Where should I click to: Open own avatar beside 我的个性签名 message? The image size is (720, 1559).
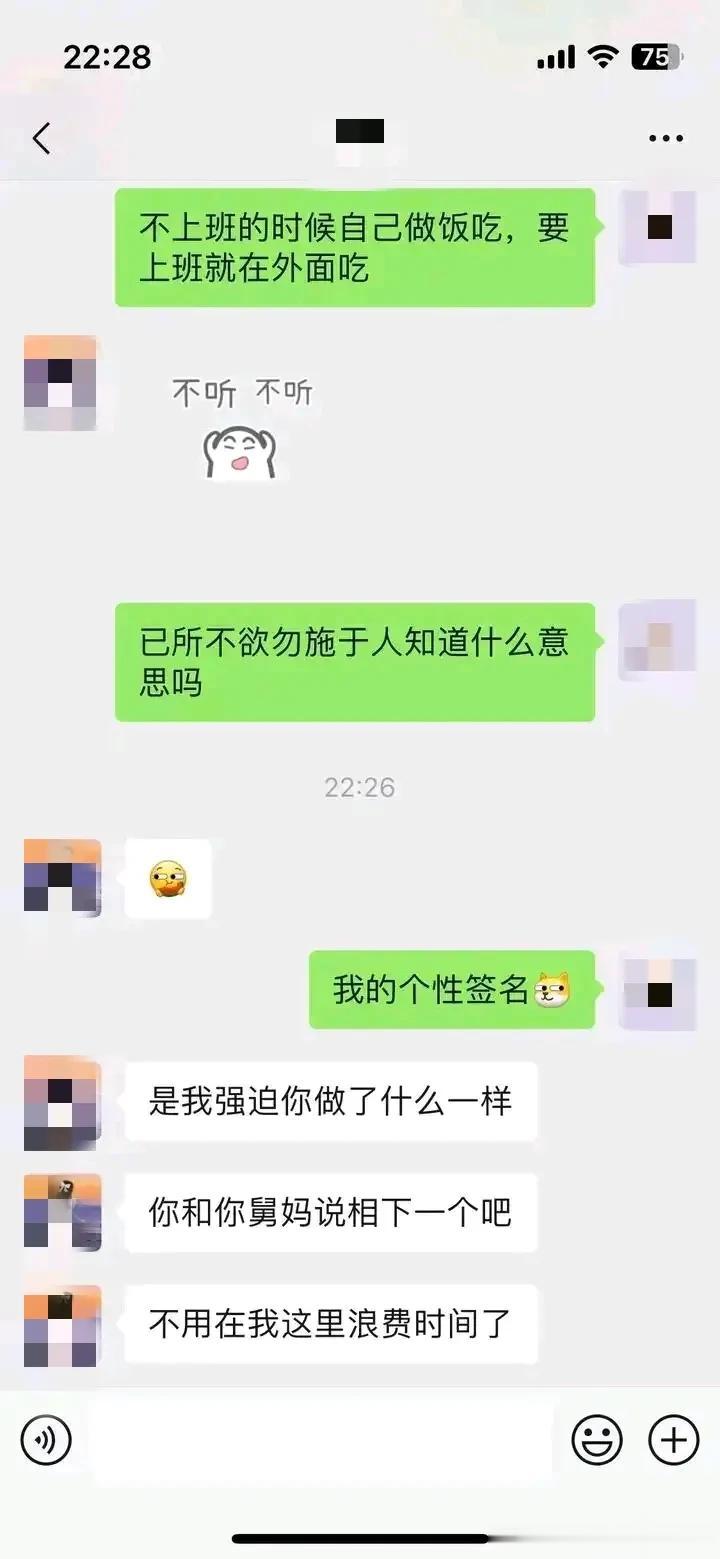click(657, 992)
